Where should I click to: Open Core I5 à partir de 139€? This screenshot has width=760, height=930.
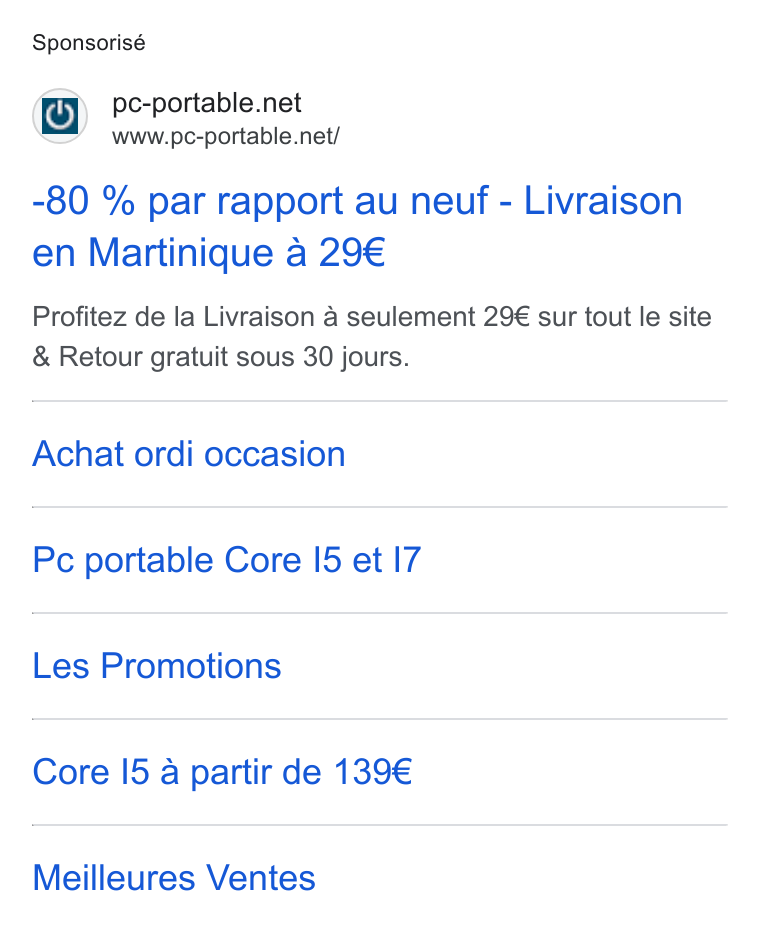pos(222,772)
